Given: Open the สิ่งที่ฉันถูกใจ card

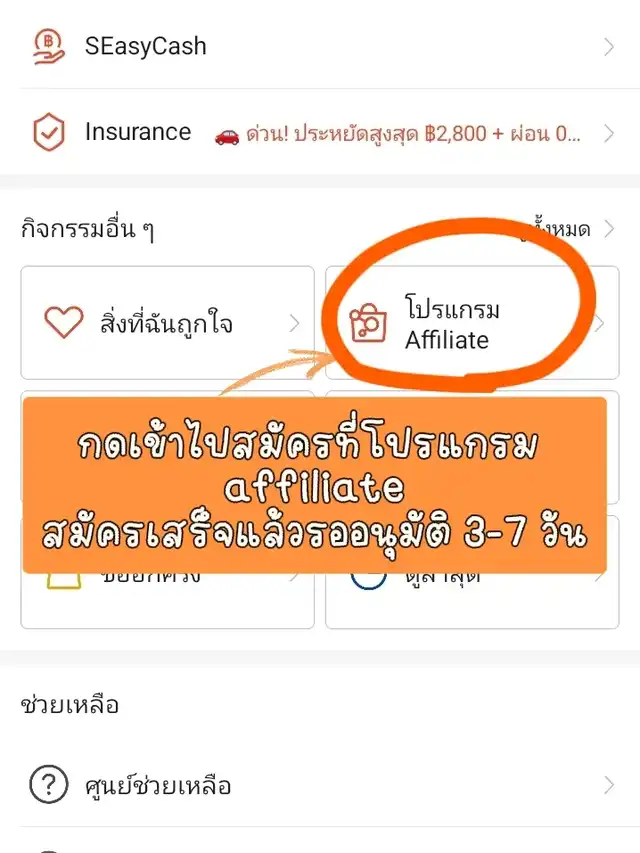Looking at the screenshot, I should (x=167, y=323).
